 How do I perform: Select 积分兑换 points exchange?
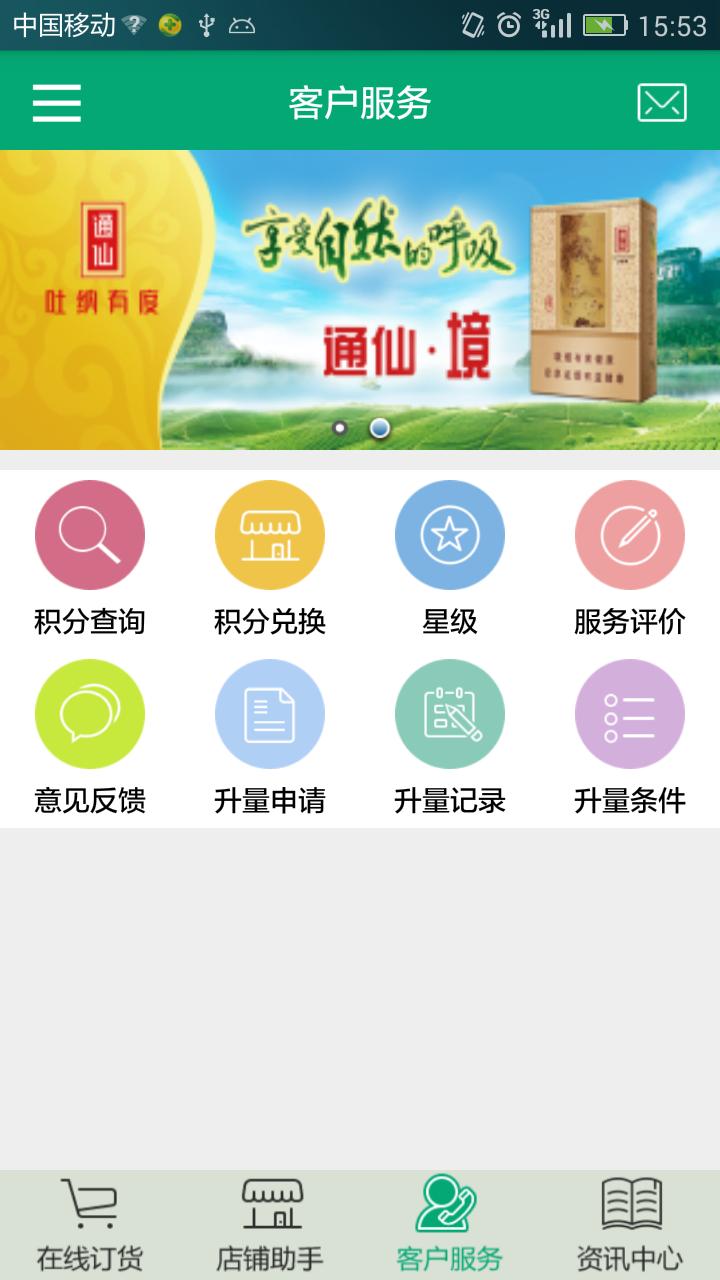click(270, 535)
